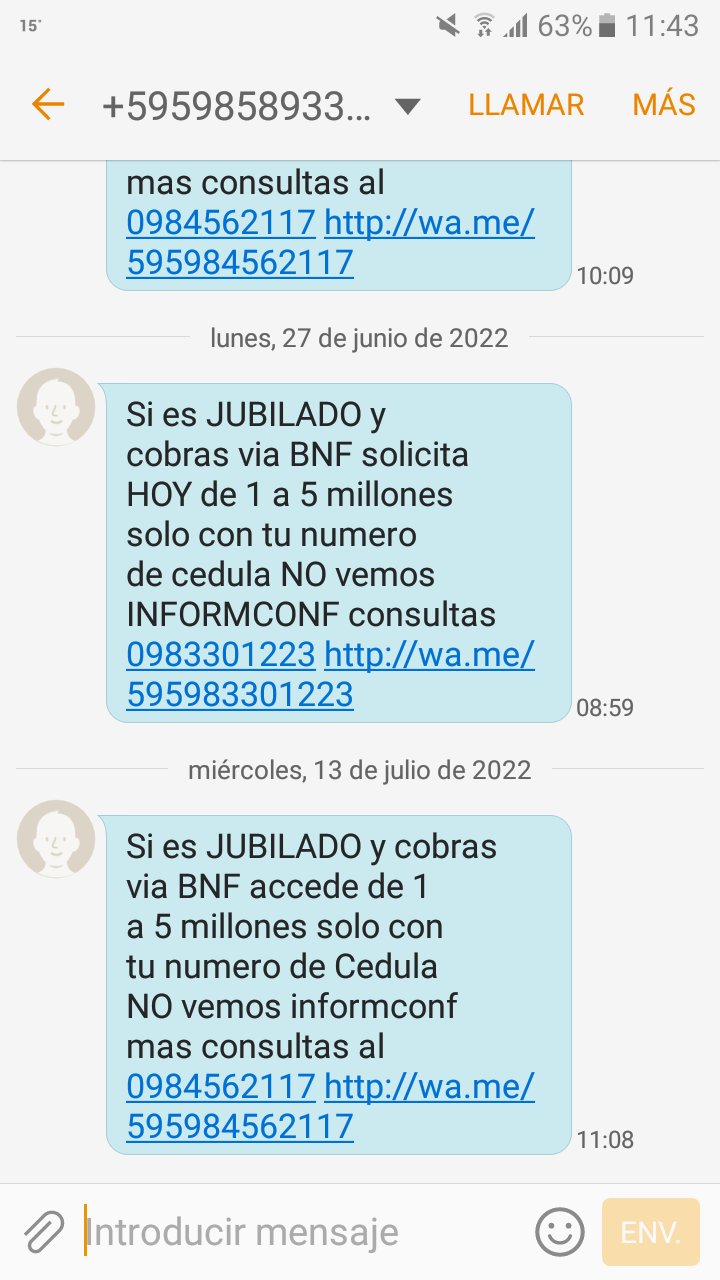The image size is (720, 1280).
Task: Open the MÁS options menu
Action: (664, 105)
